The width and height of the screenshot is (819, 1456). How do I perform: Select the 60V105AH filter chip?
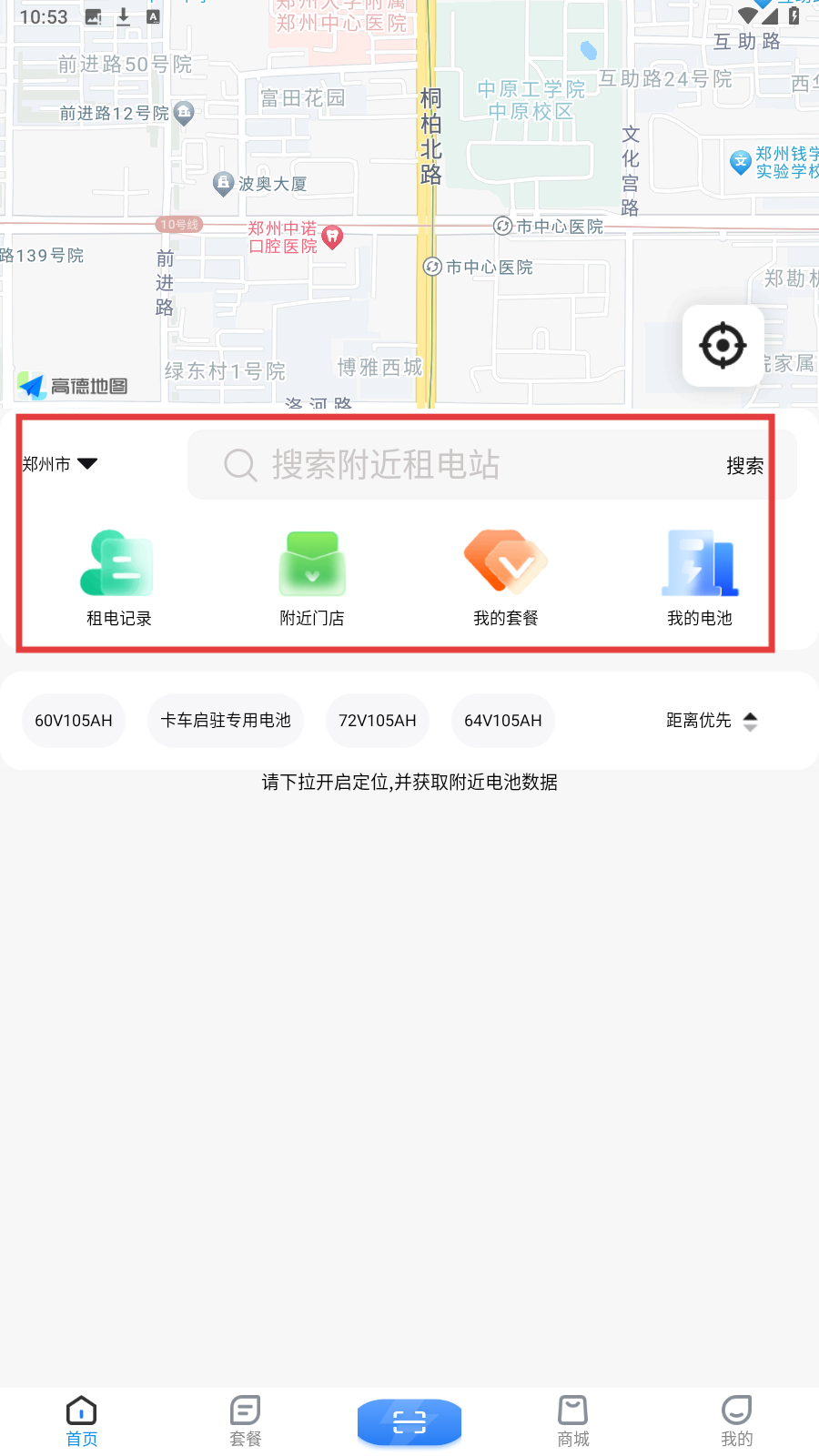point(74,721)
